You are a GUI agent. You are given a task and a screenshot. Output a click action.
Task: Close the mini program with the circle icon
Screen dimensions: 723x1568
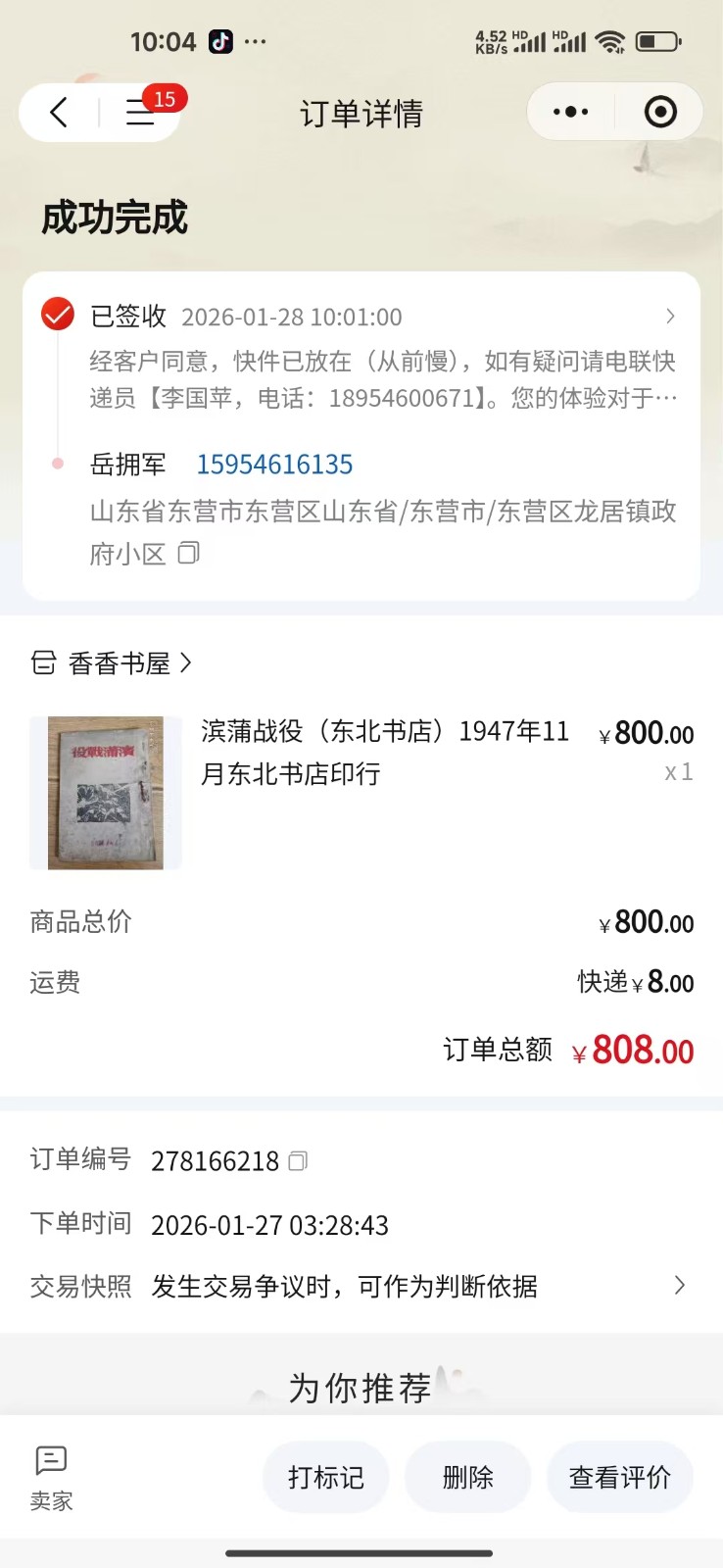pos(660,112)
